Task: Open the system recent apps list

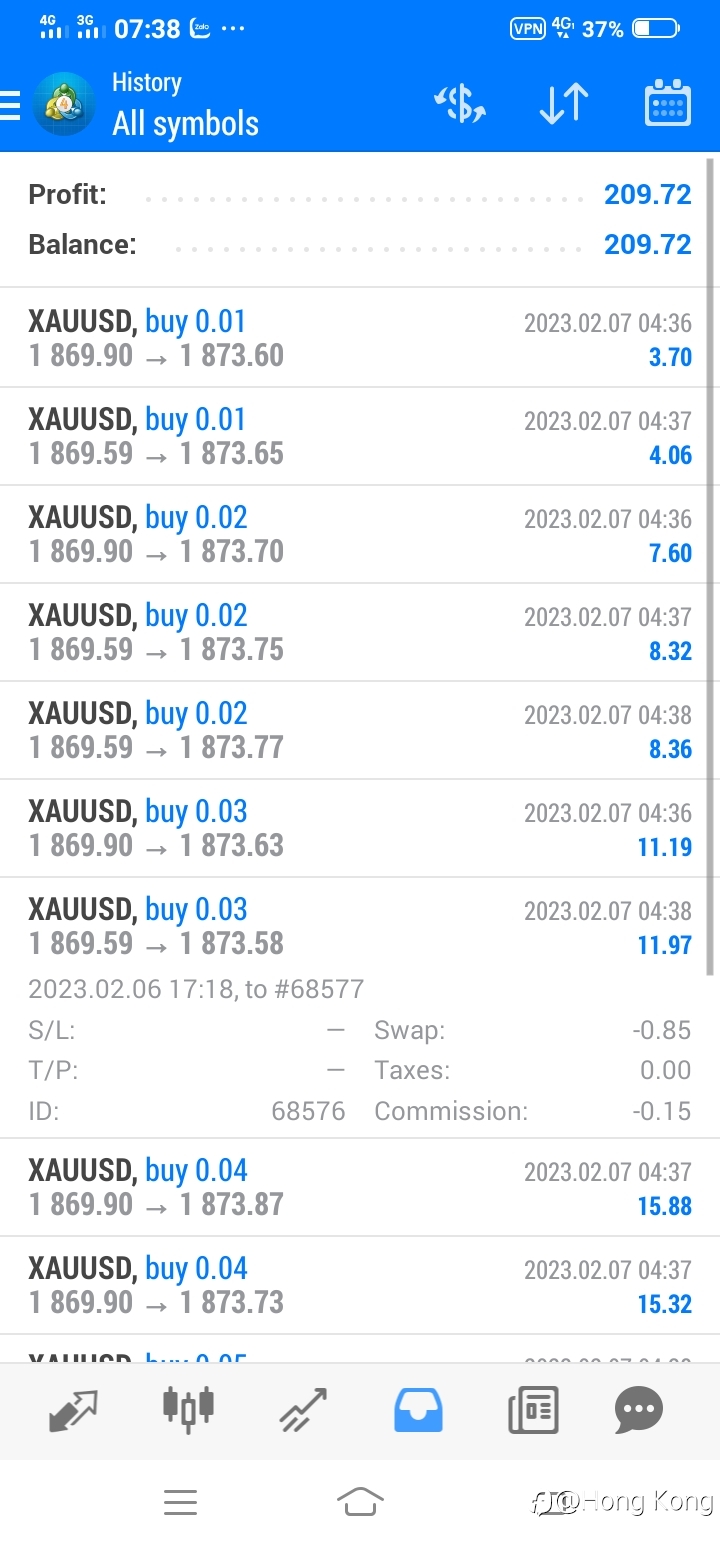Action: (x=180, y=1502)
